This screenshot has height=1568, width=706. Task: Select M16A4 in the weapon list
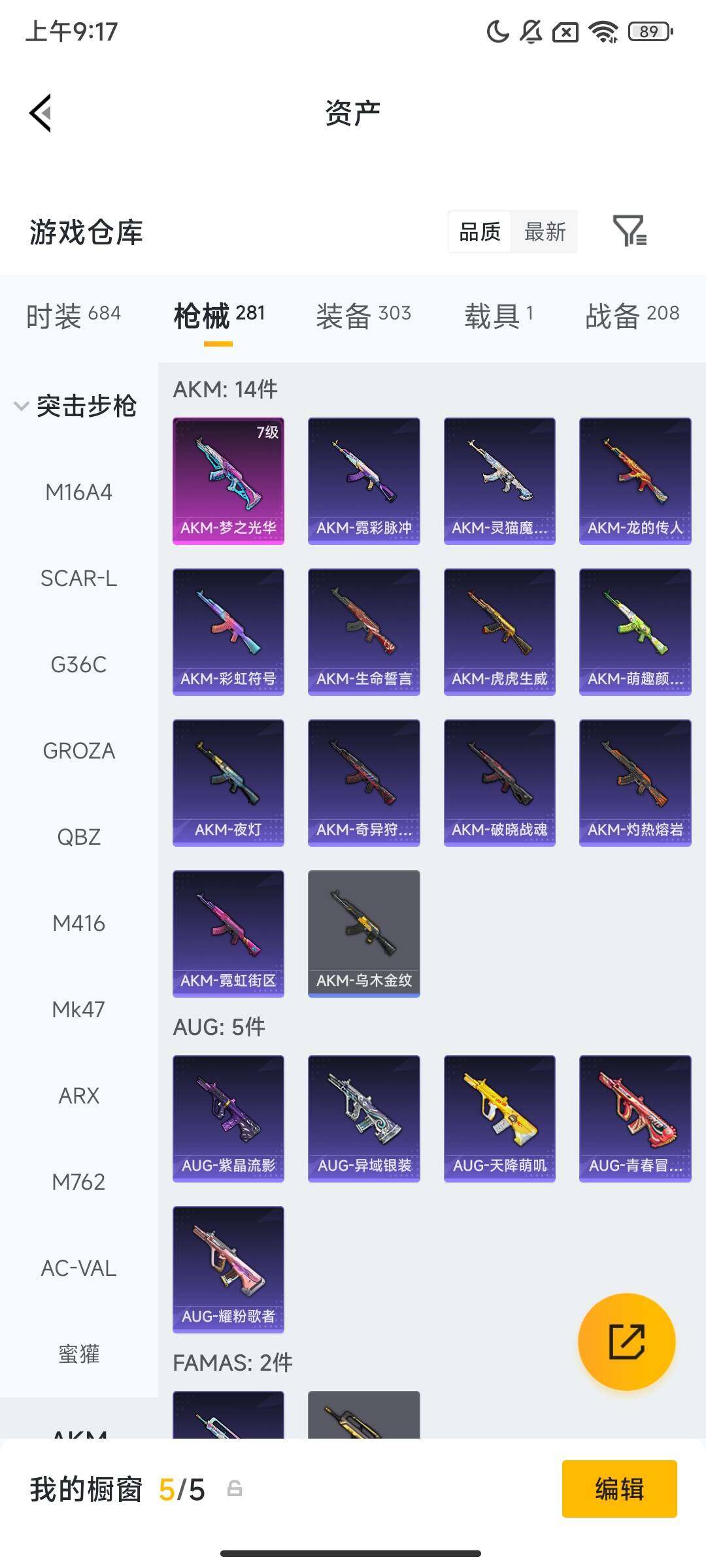tap(78, 492)
